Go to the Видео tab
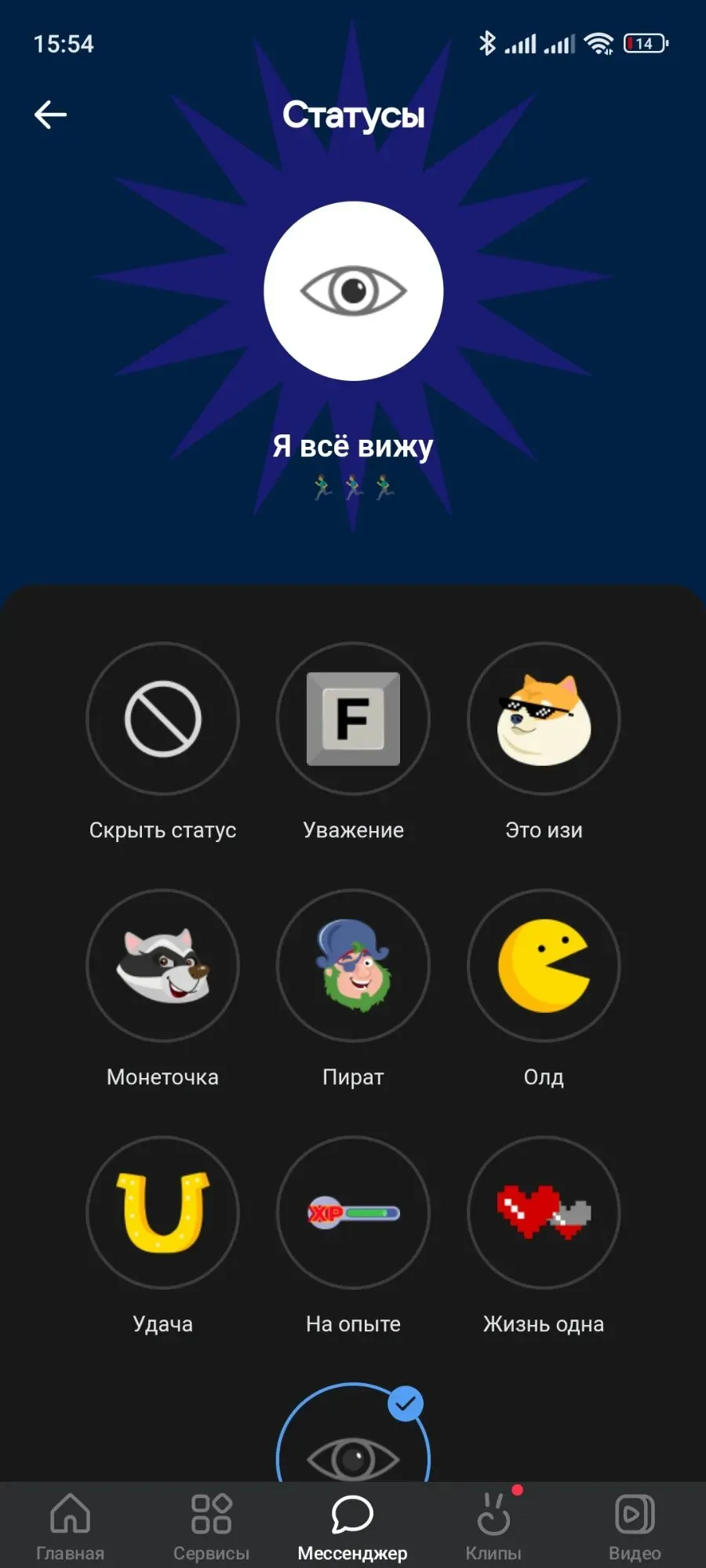This screenshot has height=1568, width=706. (x=635, y=1526)
